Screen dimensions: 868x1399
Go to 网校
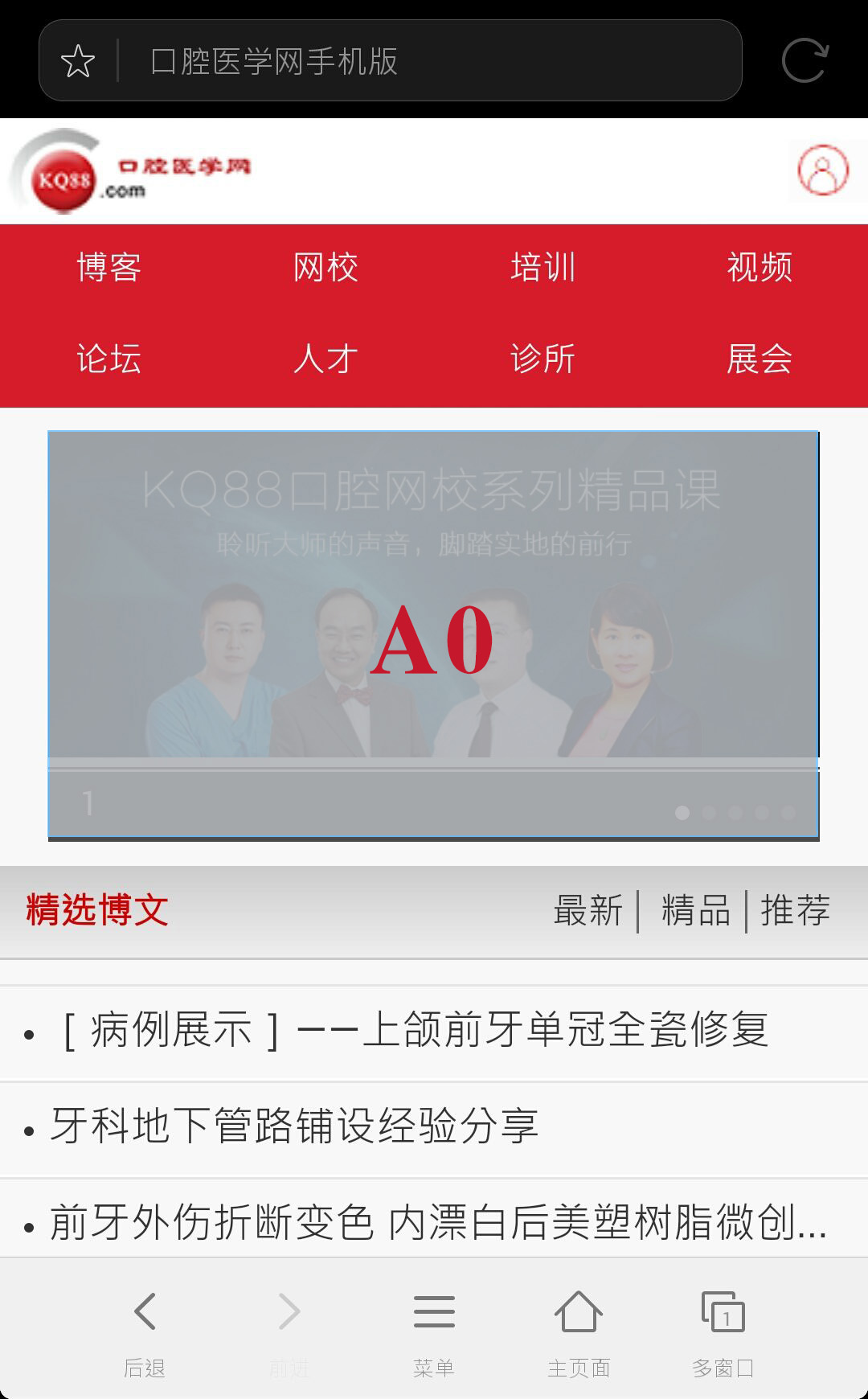pos(325,268)
